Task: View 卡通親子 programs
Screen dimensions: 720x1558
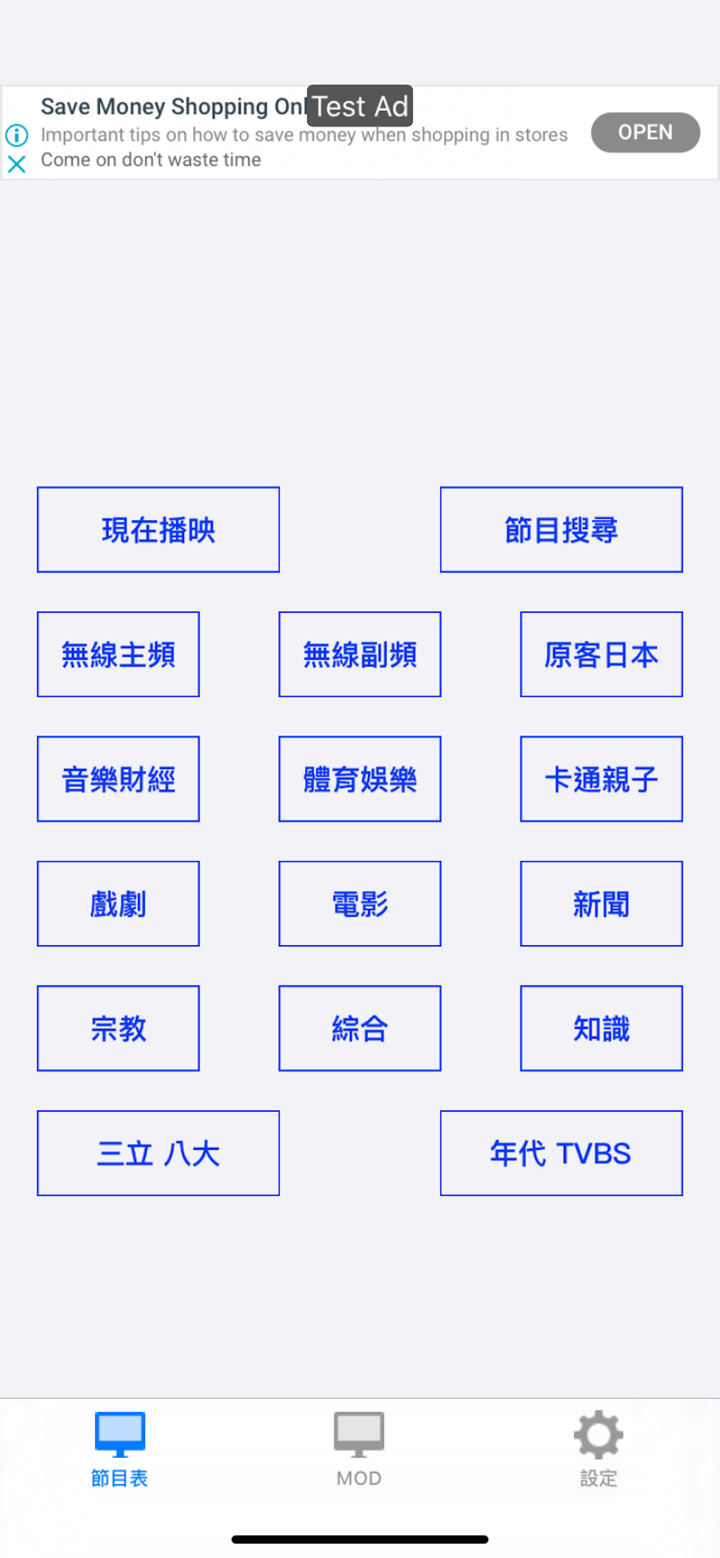Action: click(x=601, y=778)
